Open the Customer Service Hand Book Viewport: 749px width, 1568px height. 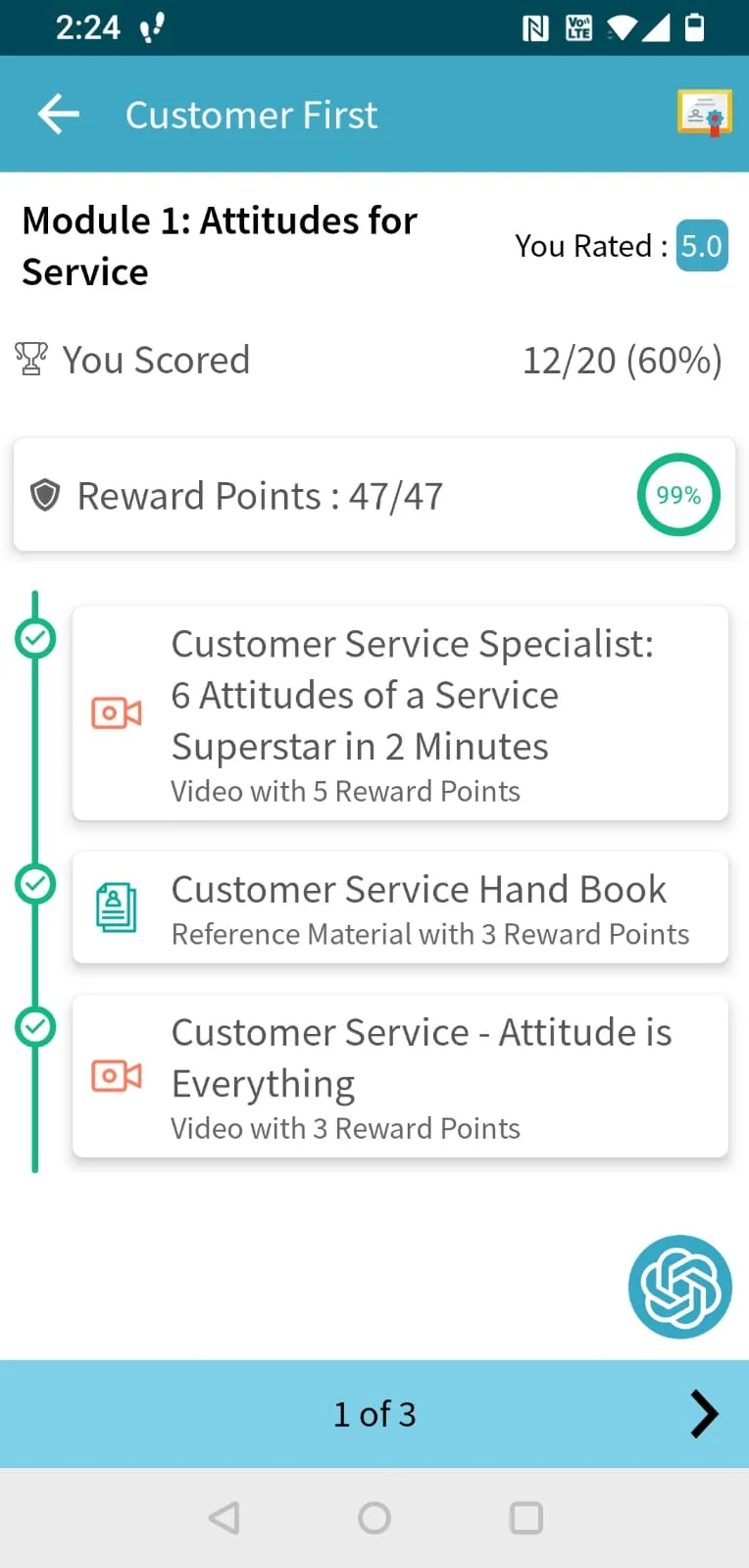(x=400, y=907)
